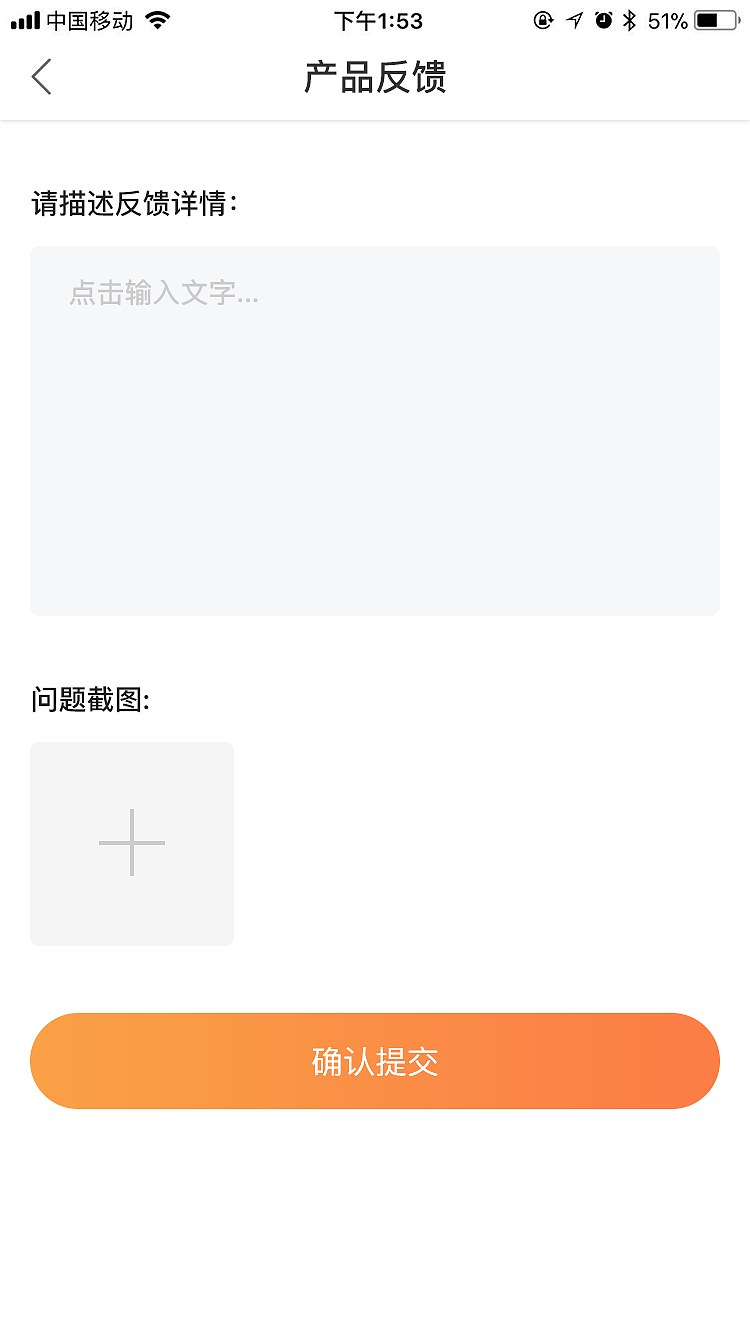Tap the orientation lock icon
Image resolution: width=750 pixels, height=1334 pixels.
coord(543,19)
